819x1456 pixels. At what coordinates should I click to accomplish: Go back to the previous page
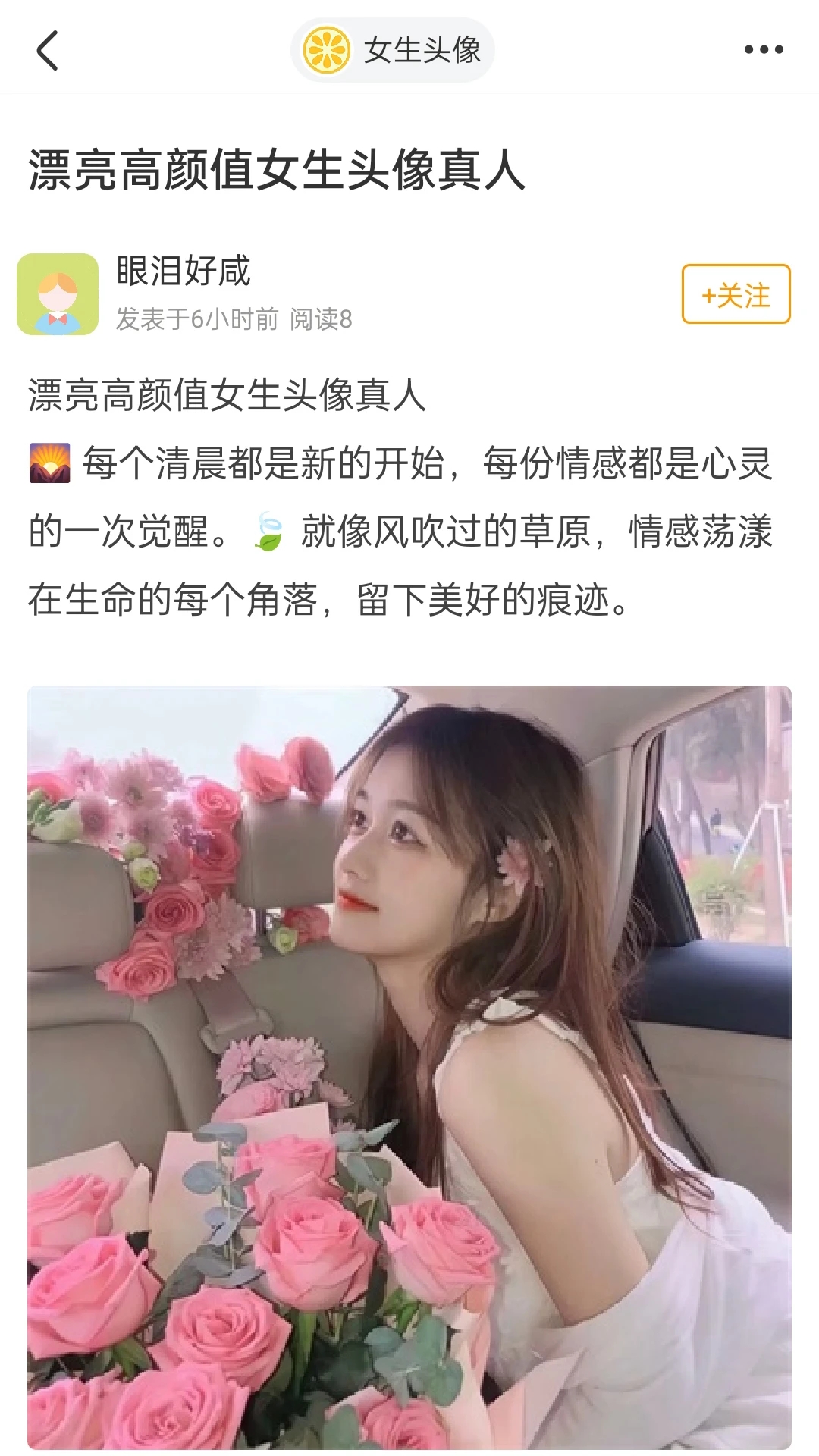pos(47,51)
